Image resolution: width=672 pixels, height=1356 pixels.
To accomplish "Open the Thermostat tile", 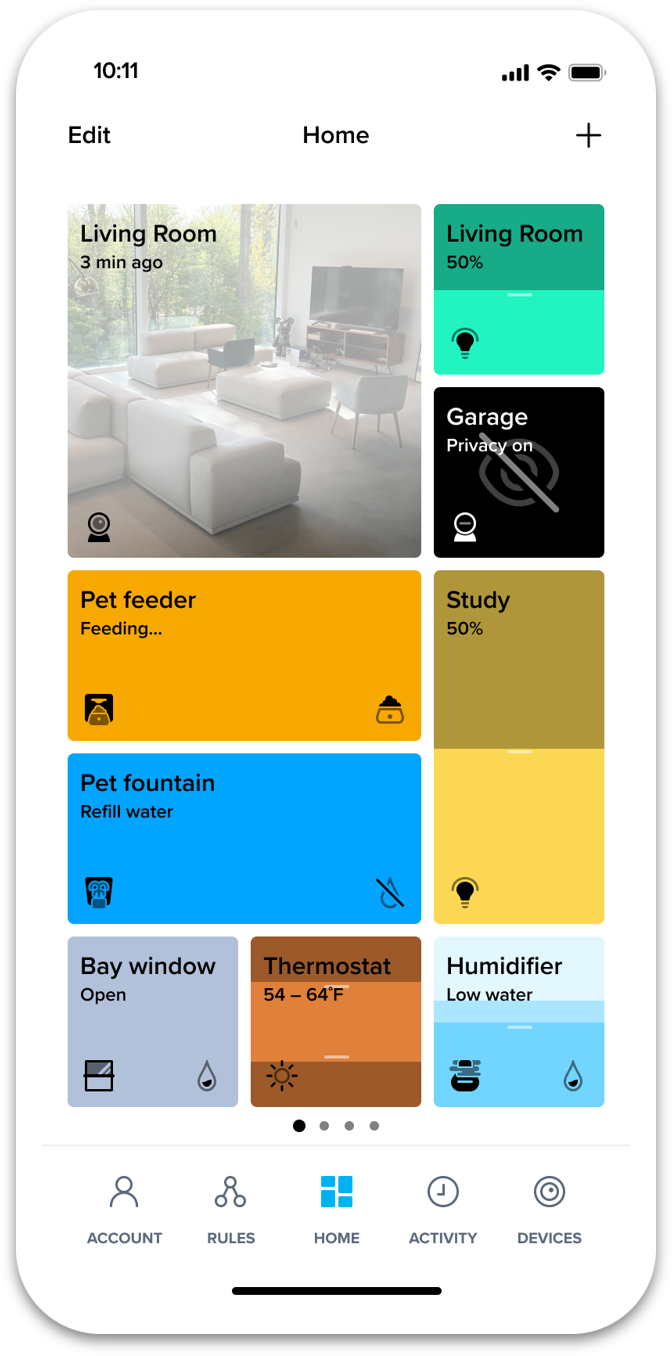I will pos(335,1021).
